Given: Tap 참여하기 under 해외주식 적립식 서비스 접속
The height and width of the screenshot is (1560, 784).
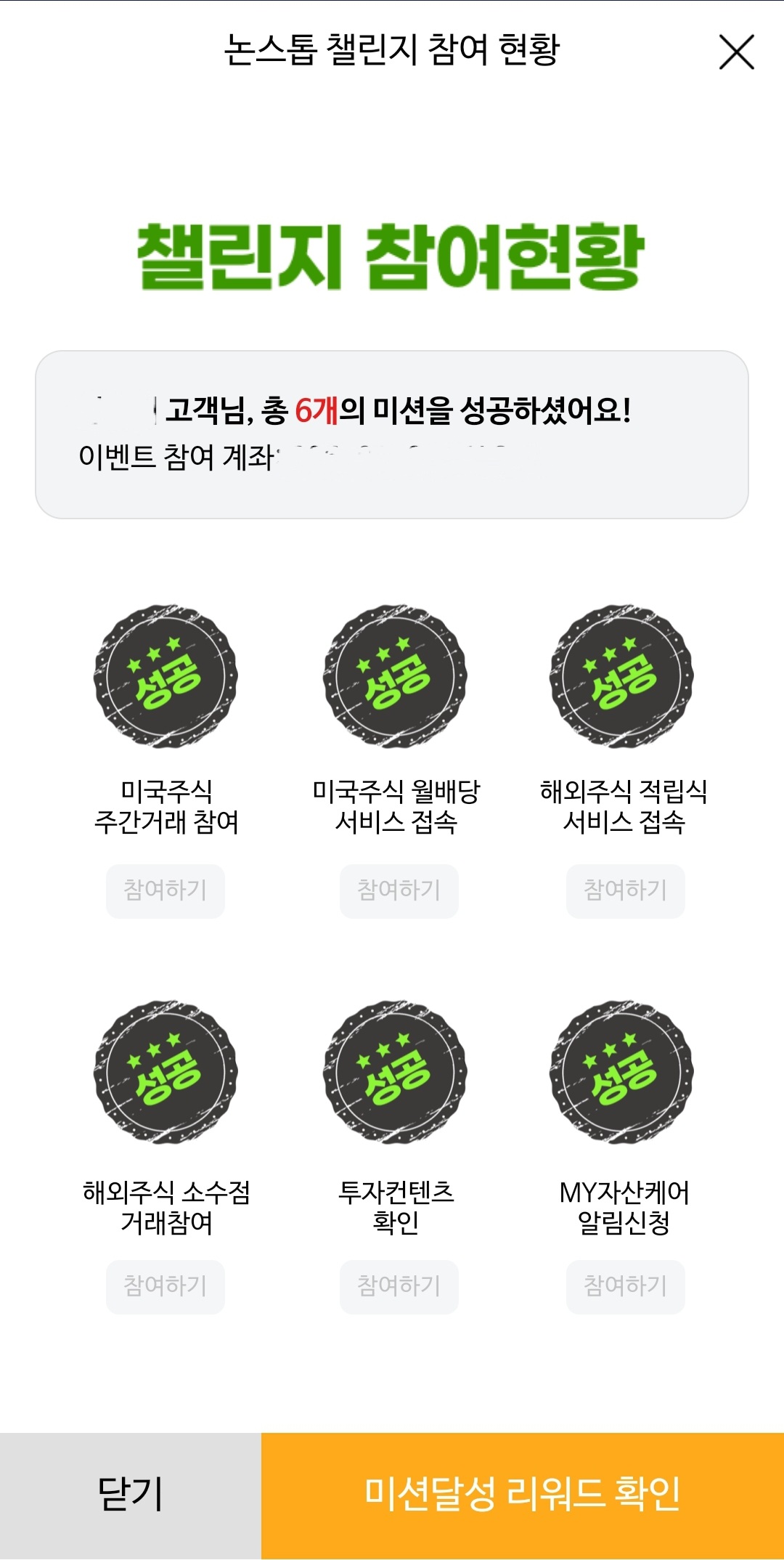Looking at the screenshot, I should point(626,891).
